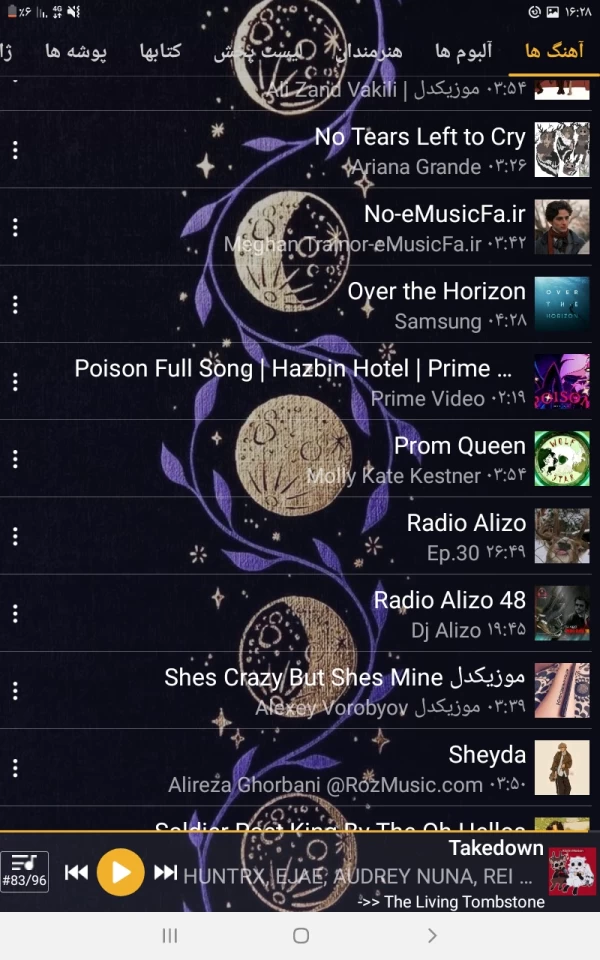Open more options for Radio Alizo 48

(x=15, y=613)
